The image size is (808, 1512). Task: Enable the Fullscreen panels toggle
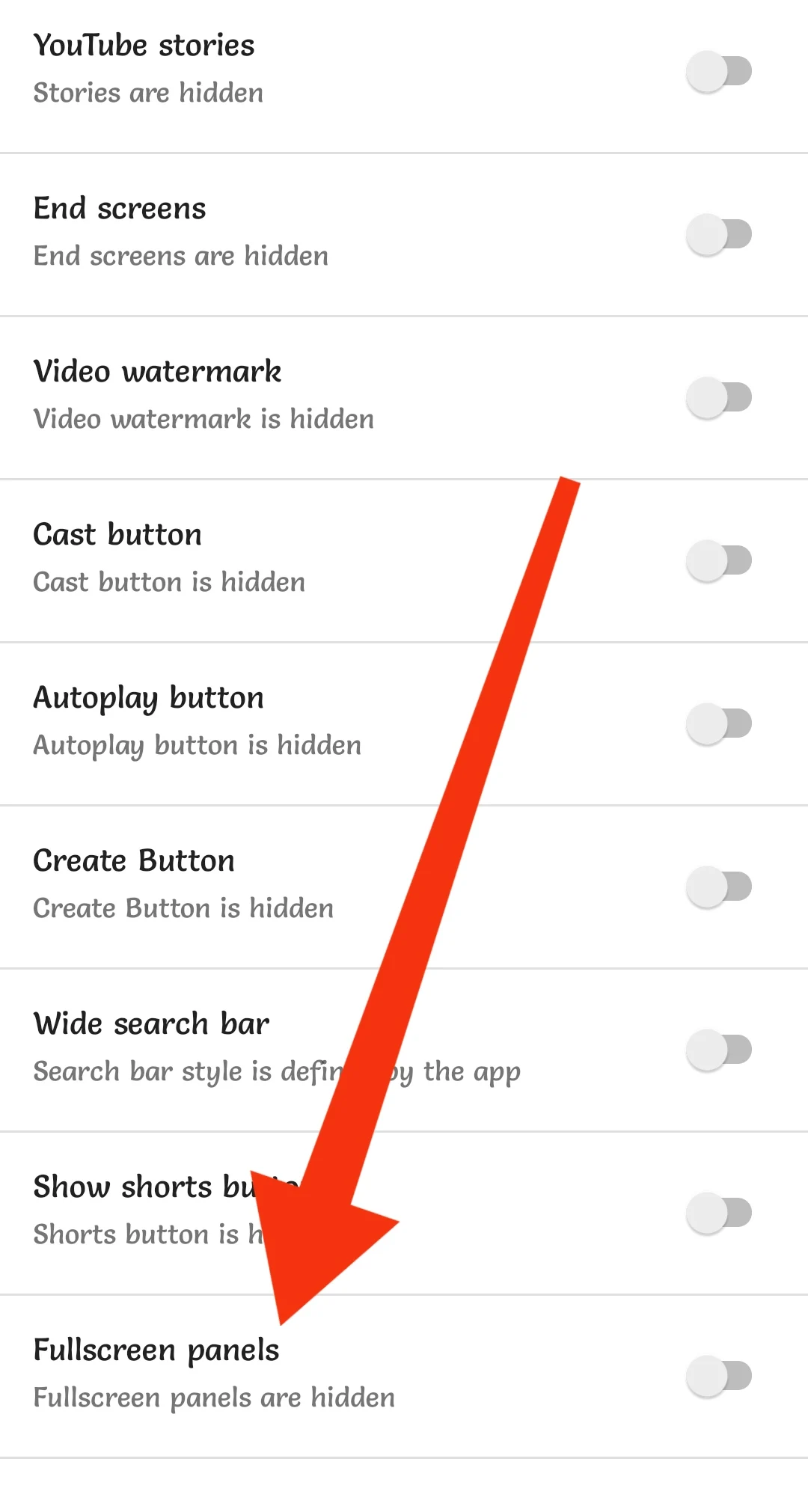click(x=718, y=1377)
